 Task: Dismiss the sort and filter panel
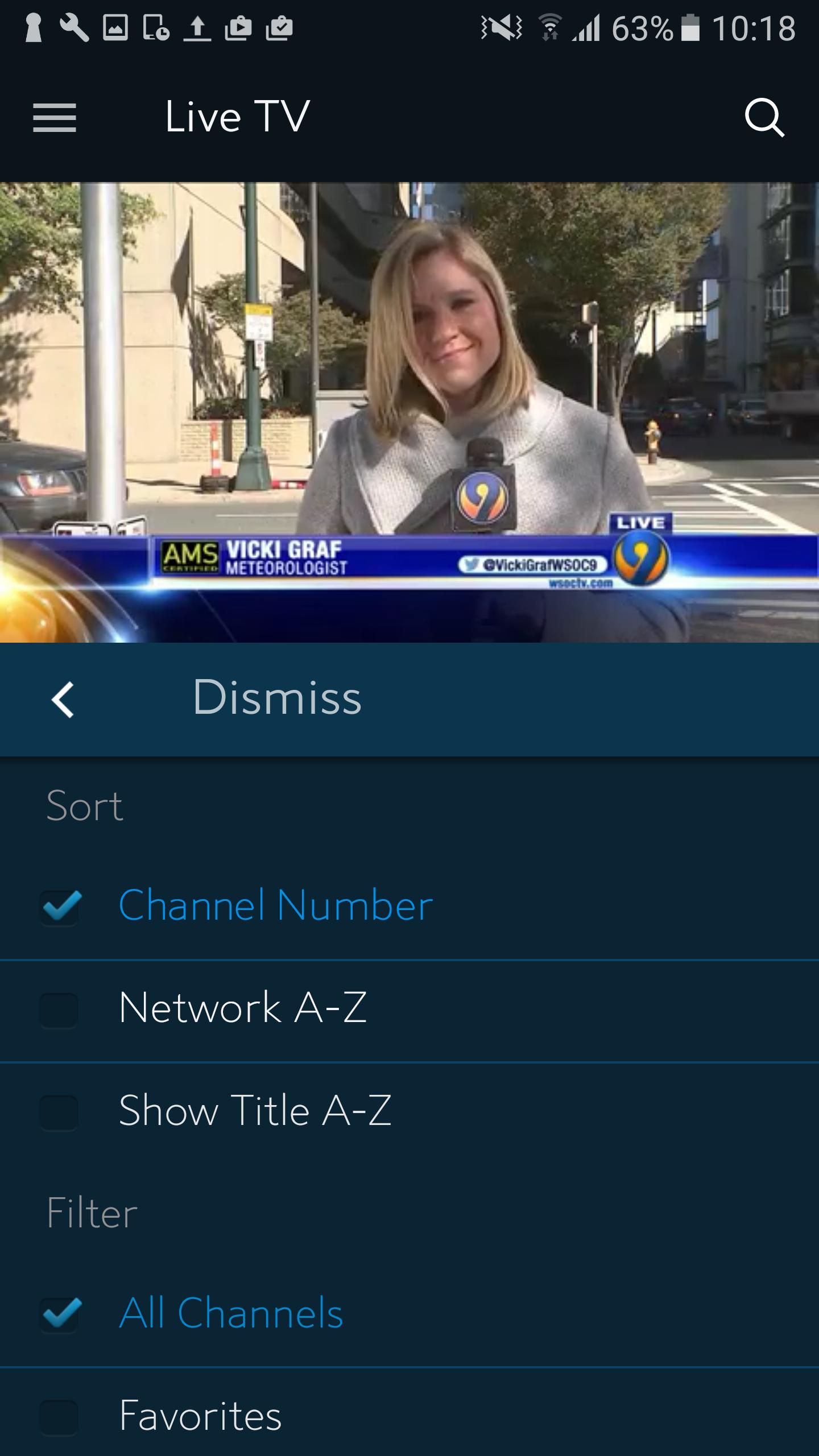(409, 699)
